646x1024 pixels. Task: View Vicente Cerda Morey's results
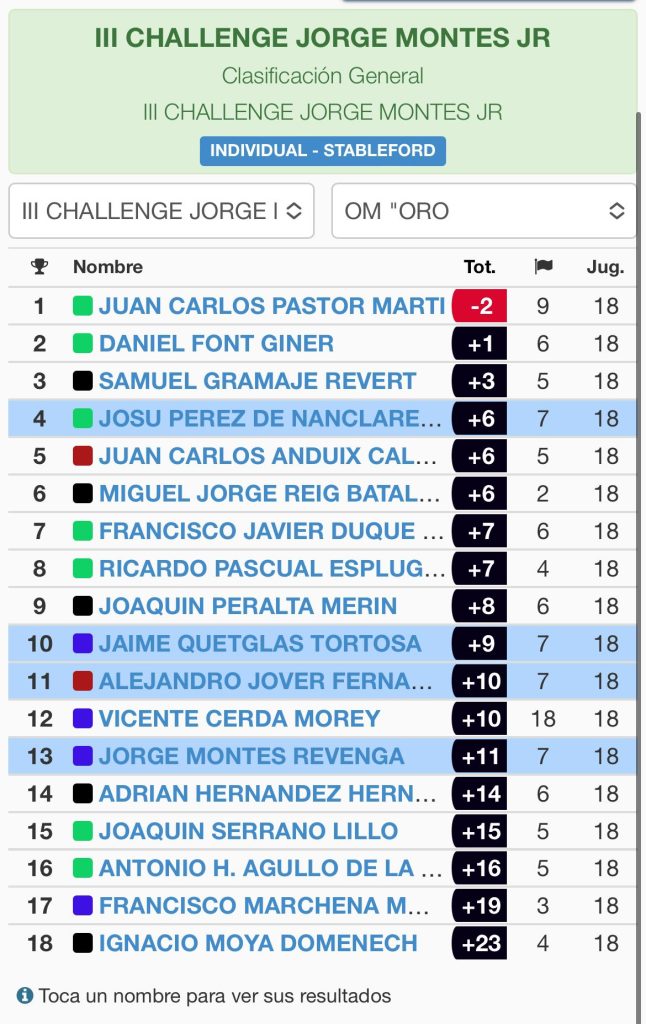(239, 718)
